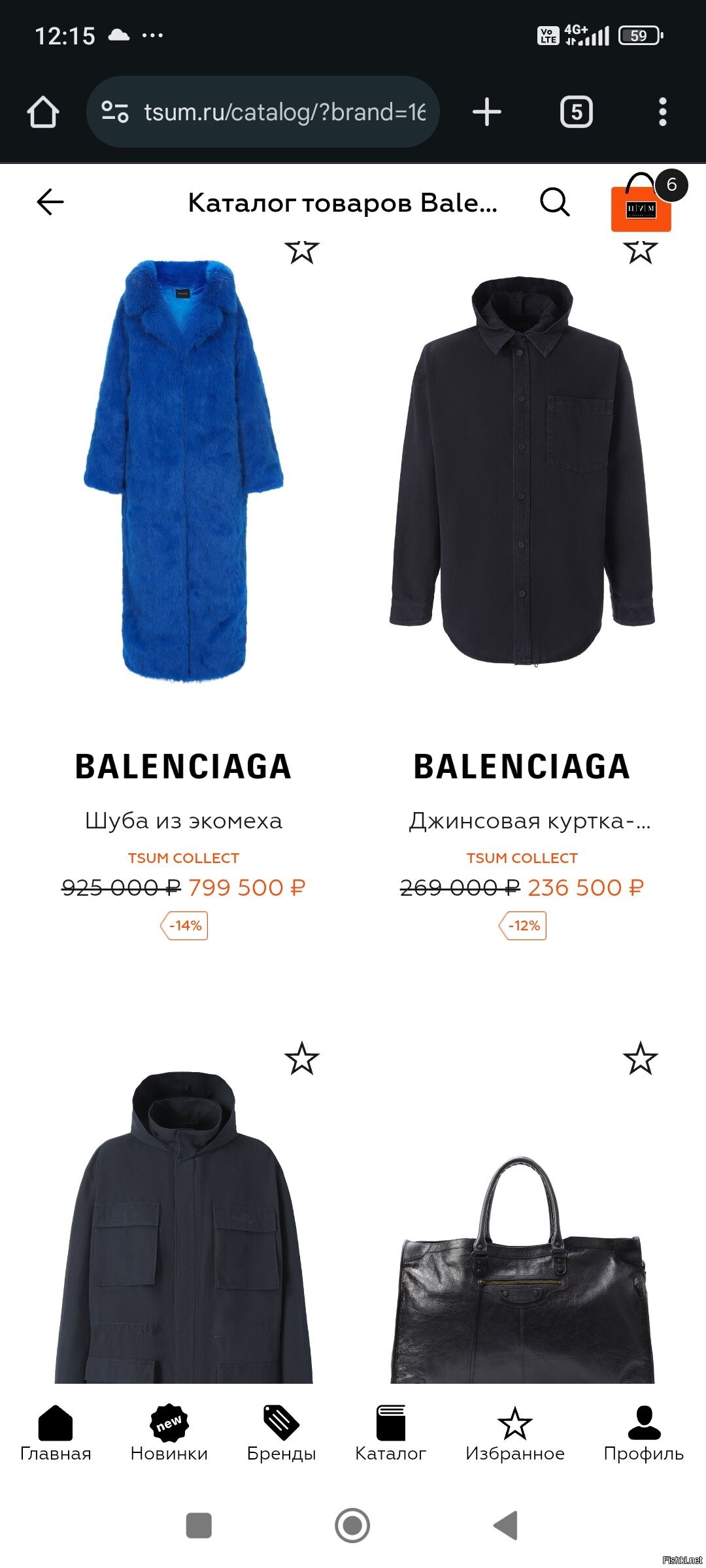Image resolution: width=706 pixels, height=1568 pixels.
Task: Favorite the black leather bag
Action: (x=640, y=1058)
